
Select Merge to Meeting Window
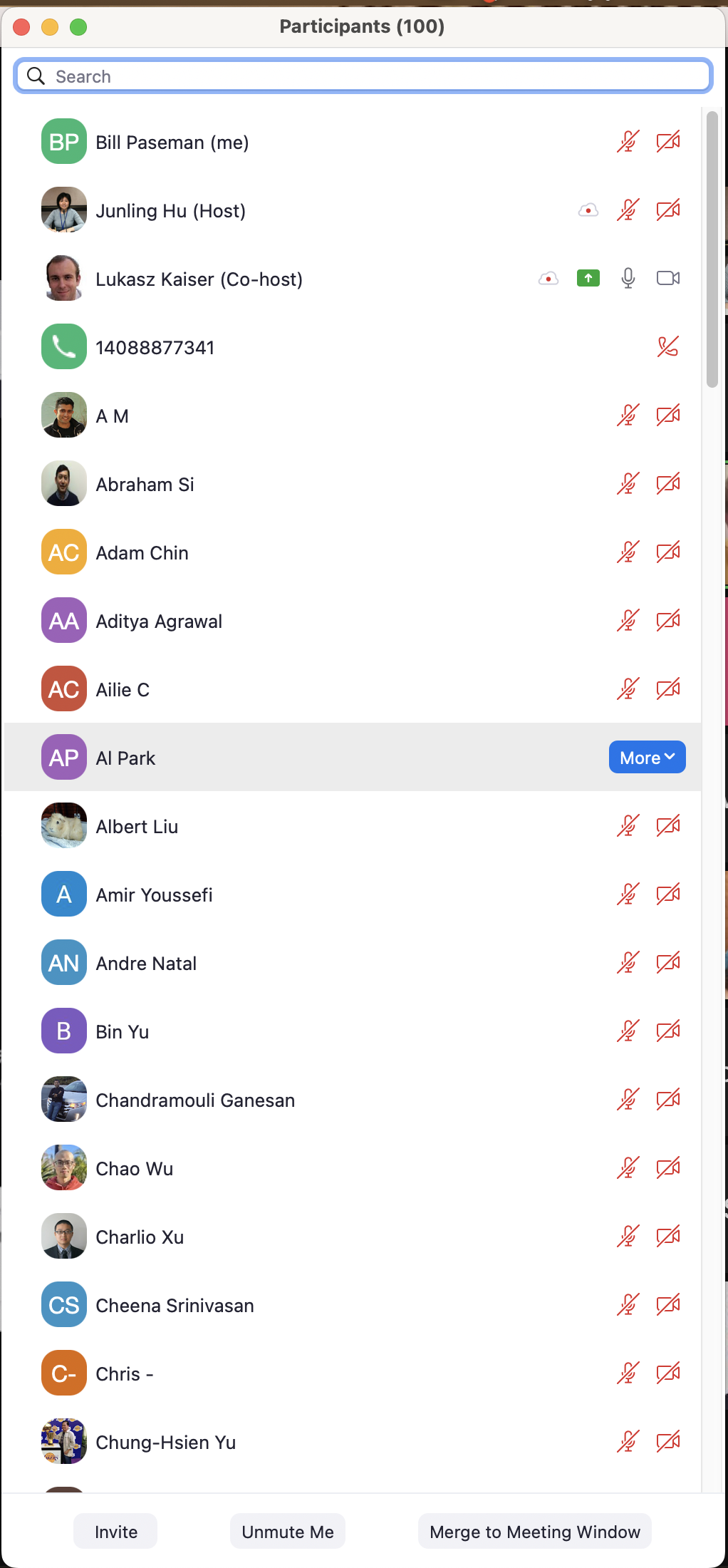coord(535,1532)
